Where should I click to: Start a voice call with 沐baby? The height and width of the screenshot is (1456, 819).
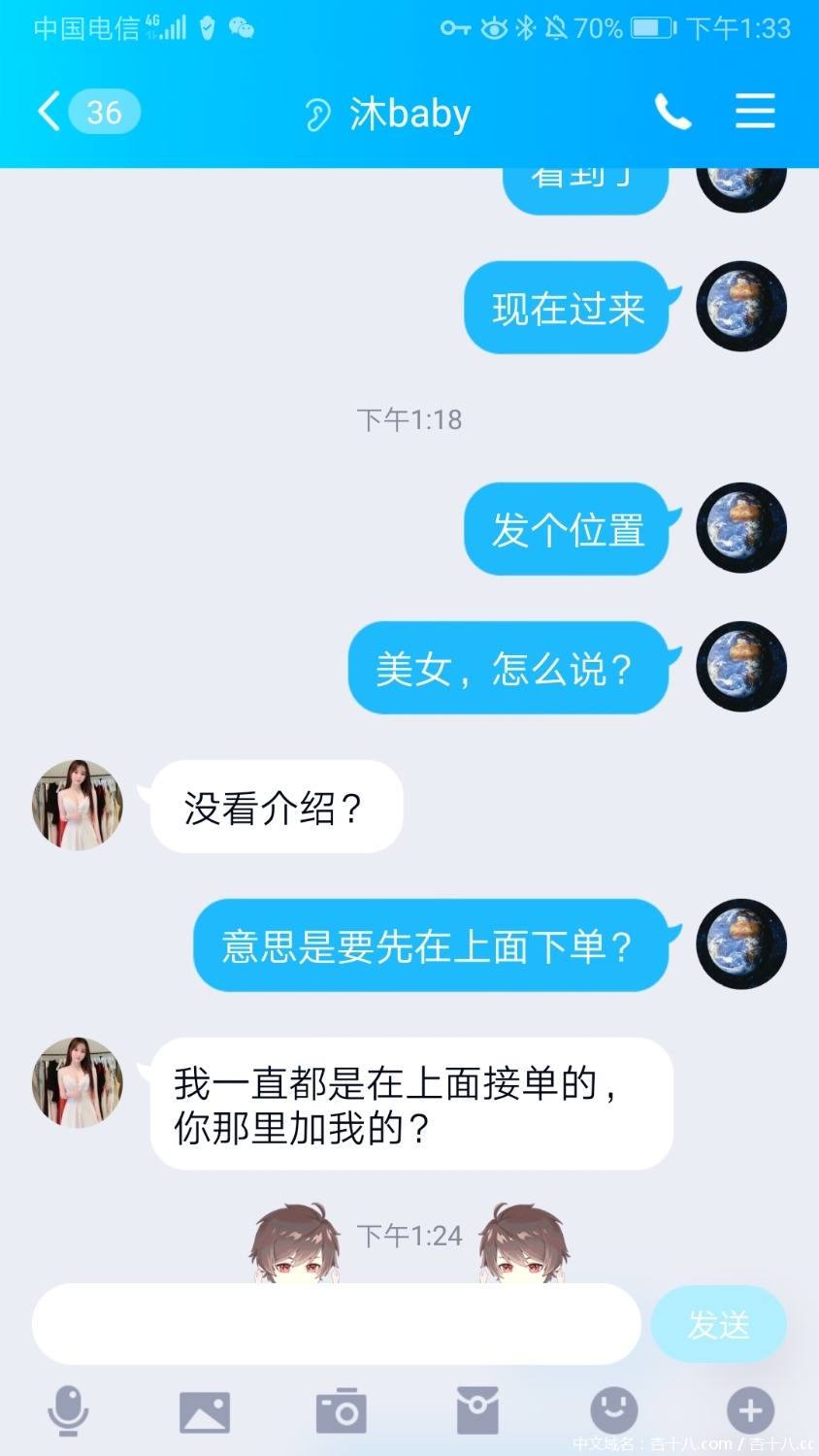click(x=672, y=112)
